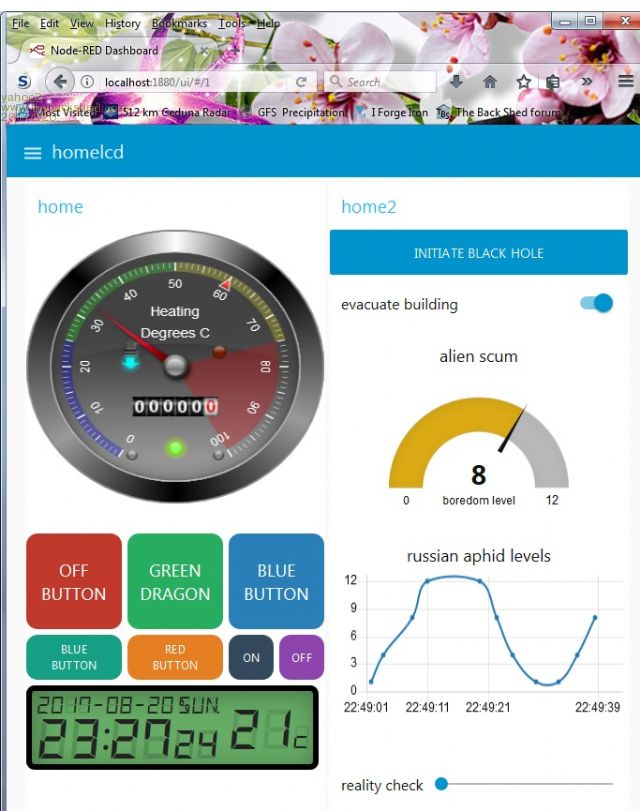Tap the small teal BLUE BUTTON
The width and height of the screenshot is (640, 811).
[x=74, y=657]
